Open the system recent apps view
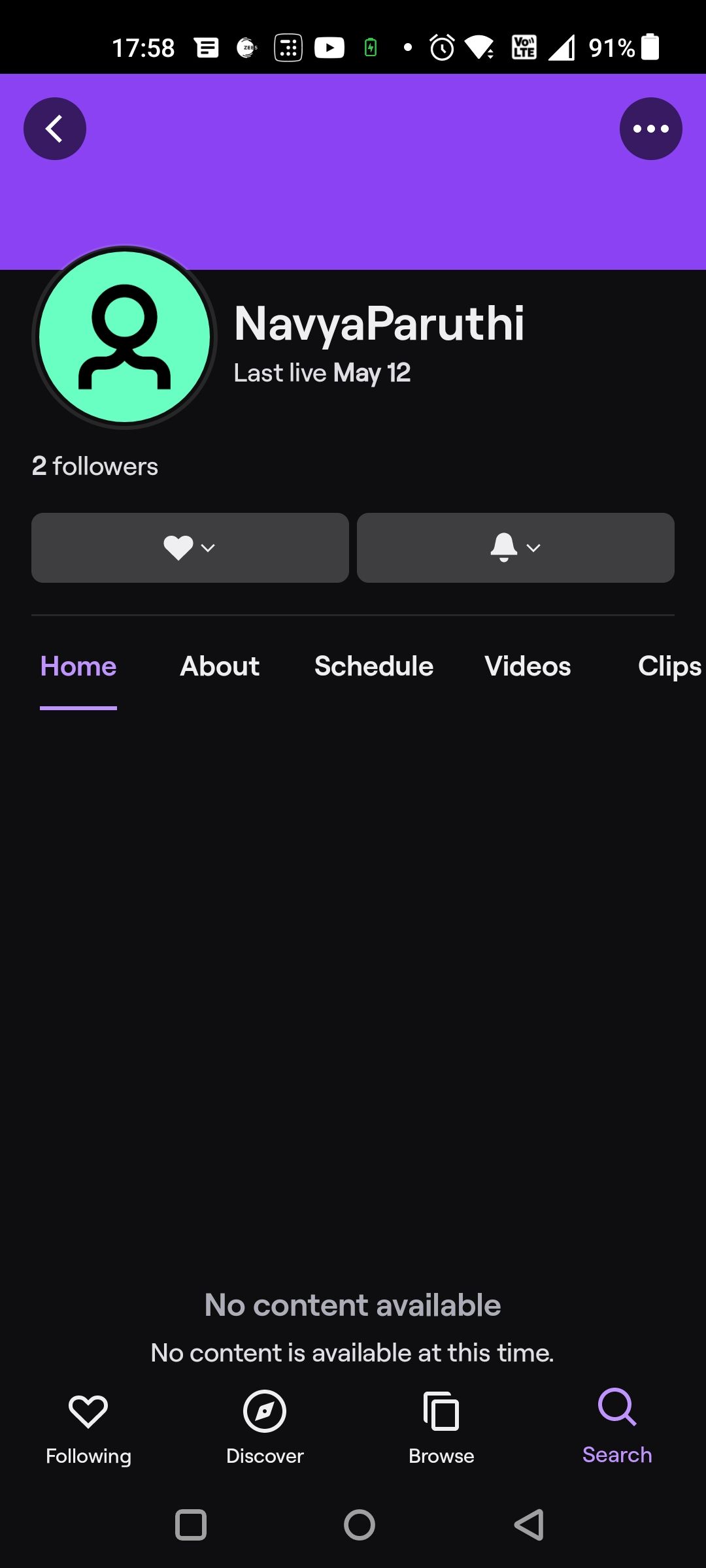 (x=191, y=1526)
